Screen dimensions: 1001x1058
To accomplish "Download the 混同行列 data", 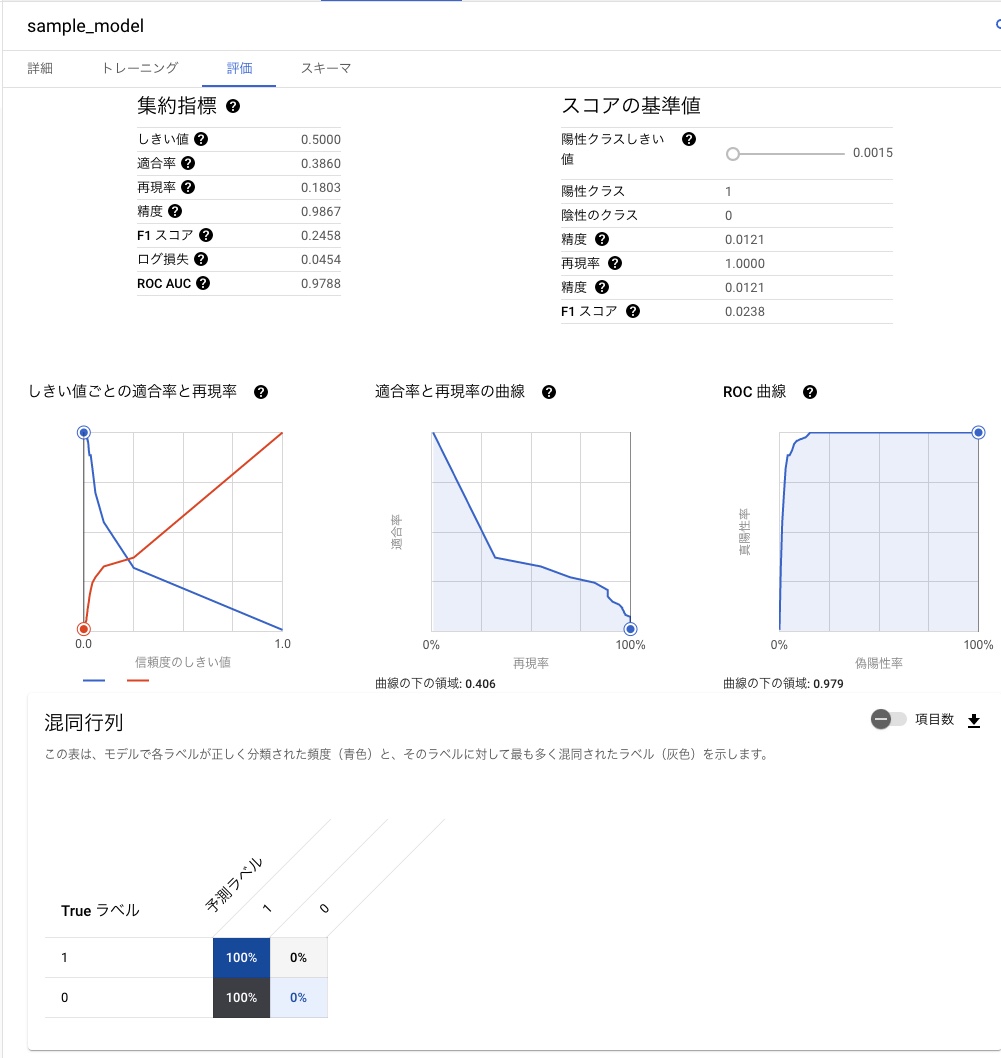I will [973, 721].
